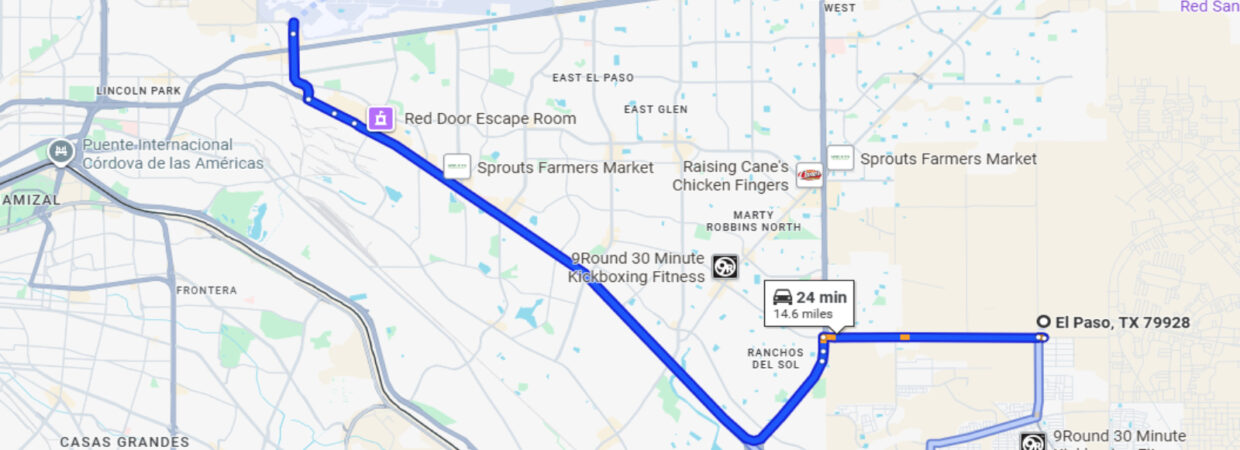Open the Red Door Escape Room marker
1240x450 pixels.
click(x=379, y=119)
